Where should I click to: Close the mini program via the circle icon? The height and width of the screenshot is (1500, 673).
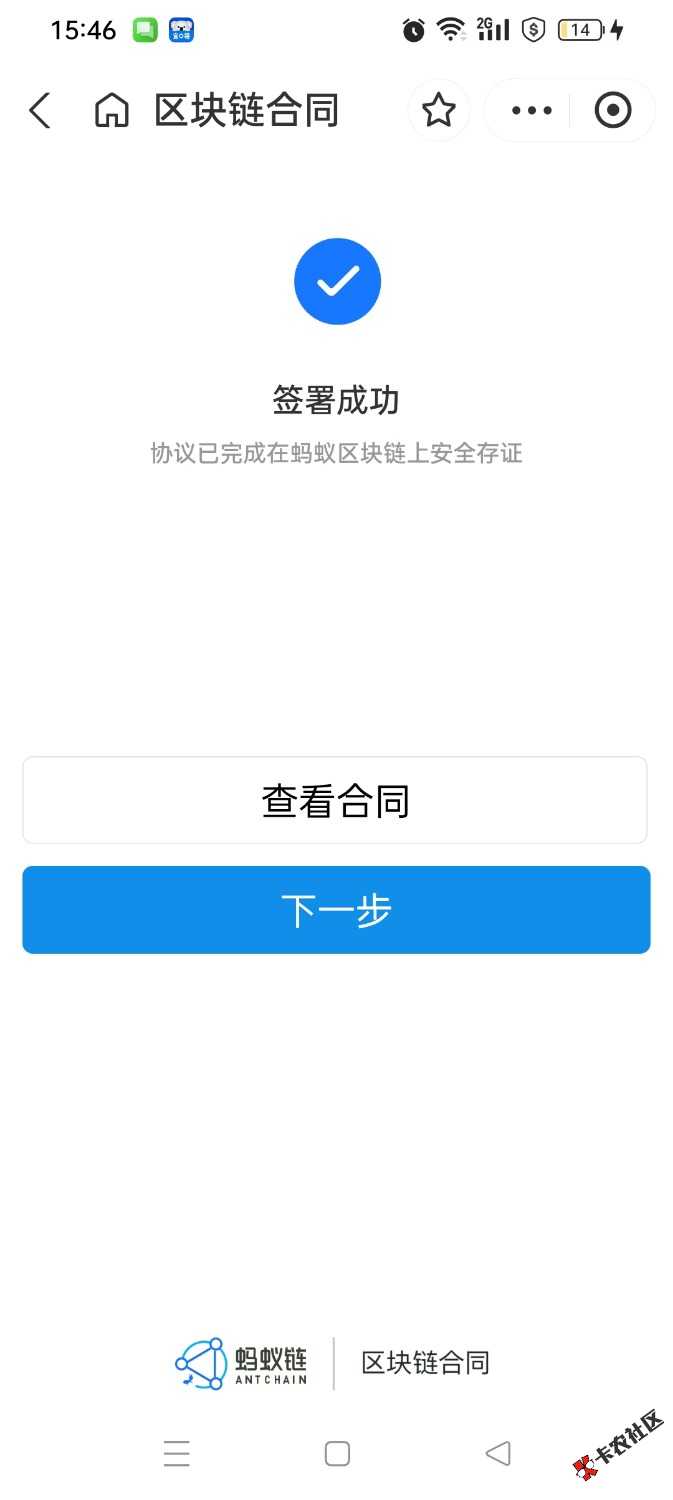coord(613,110)
